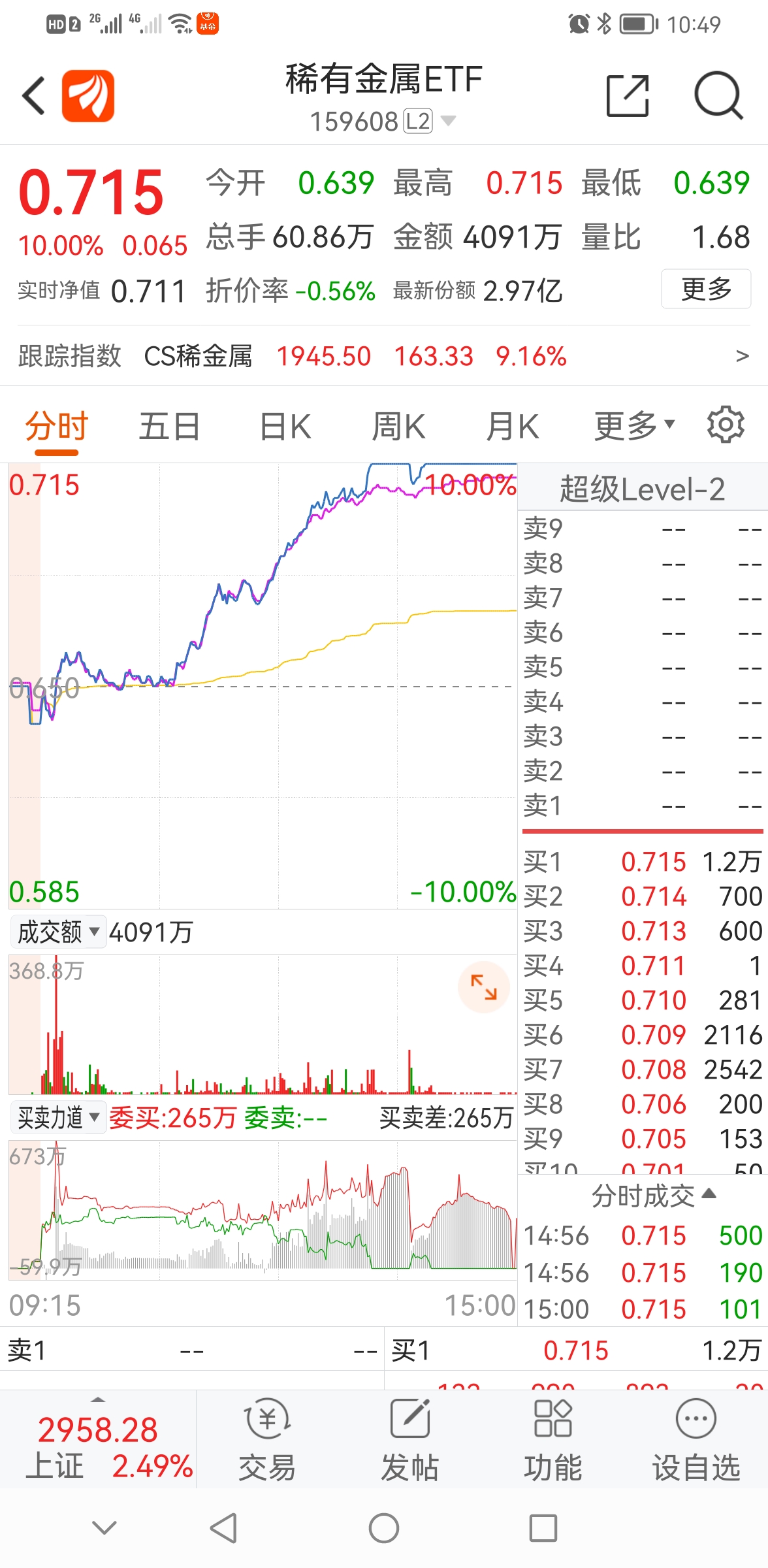The height and width of the screenshot is (1568, 768).
Task: Open the 买卖力道 indicator dropdown
Action: coord(59,1117)
